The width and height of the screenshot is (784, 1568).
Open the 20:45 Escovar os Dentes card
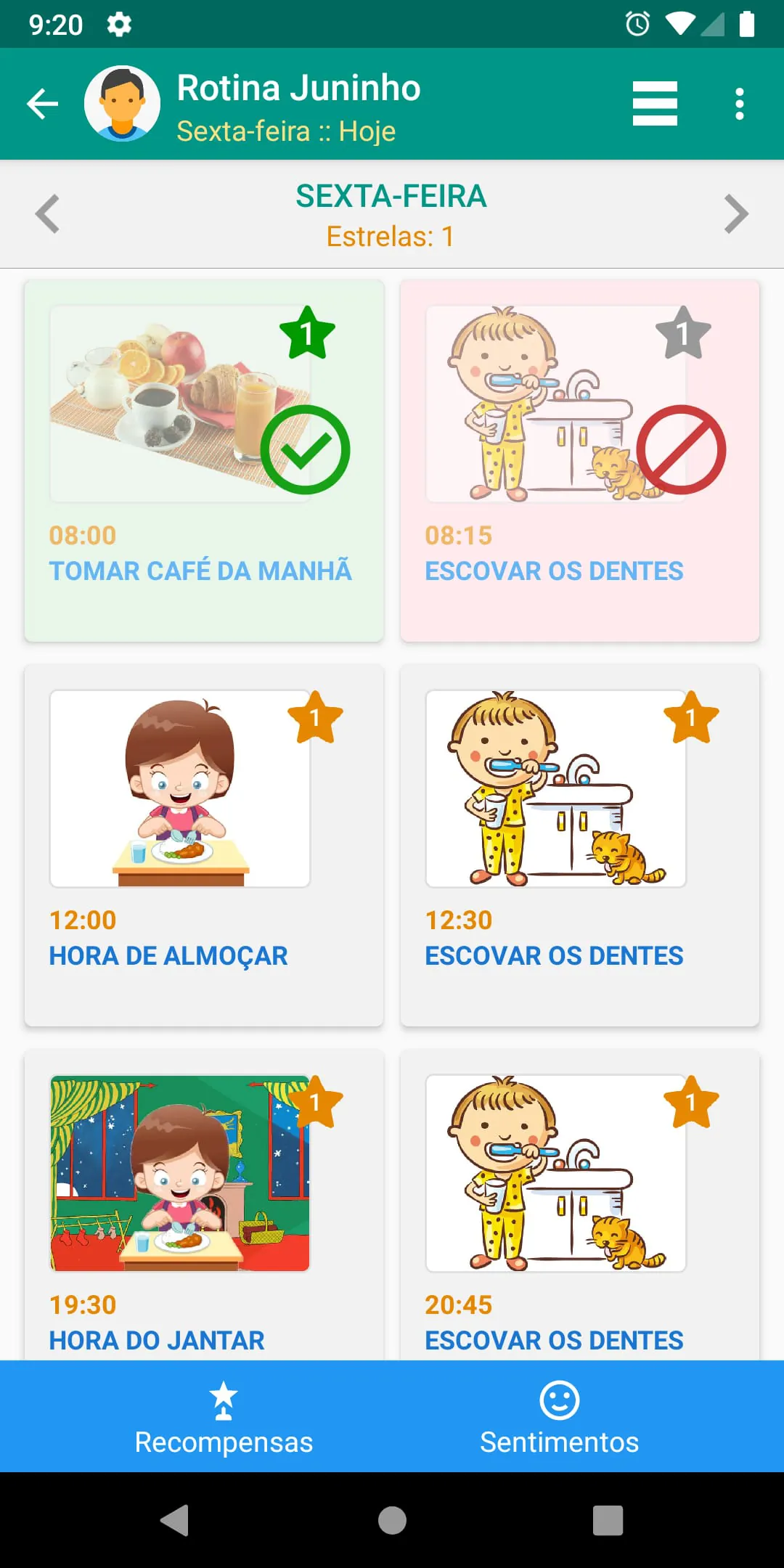(x=579, y=1205)
